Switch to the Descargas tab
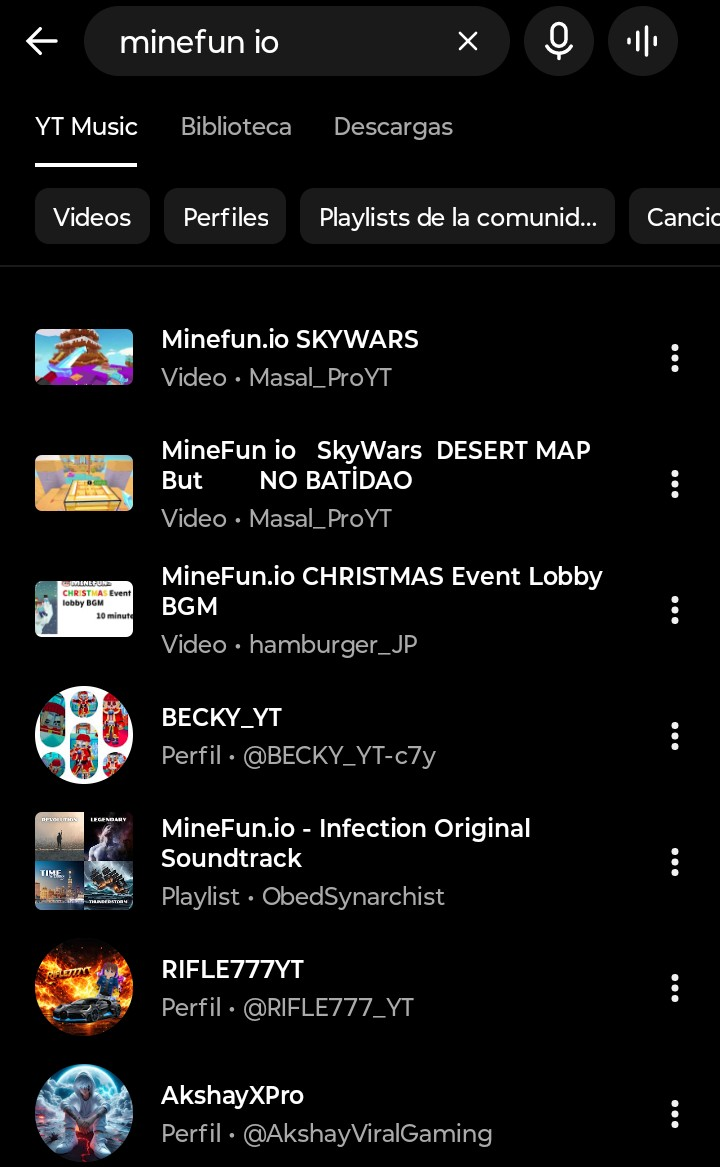 tap(393, 127)
